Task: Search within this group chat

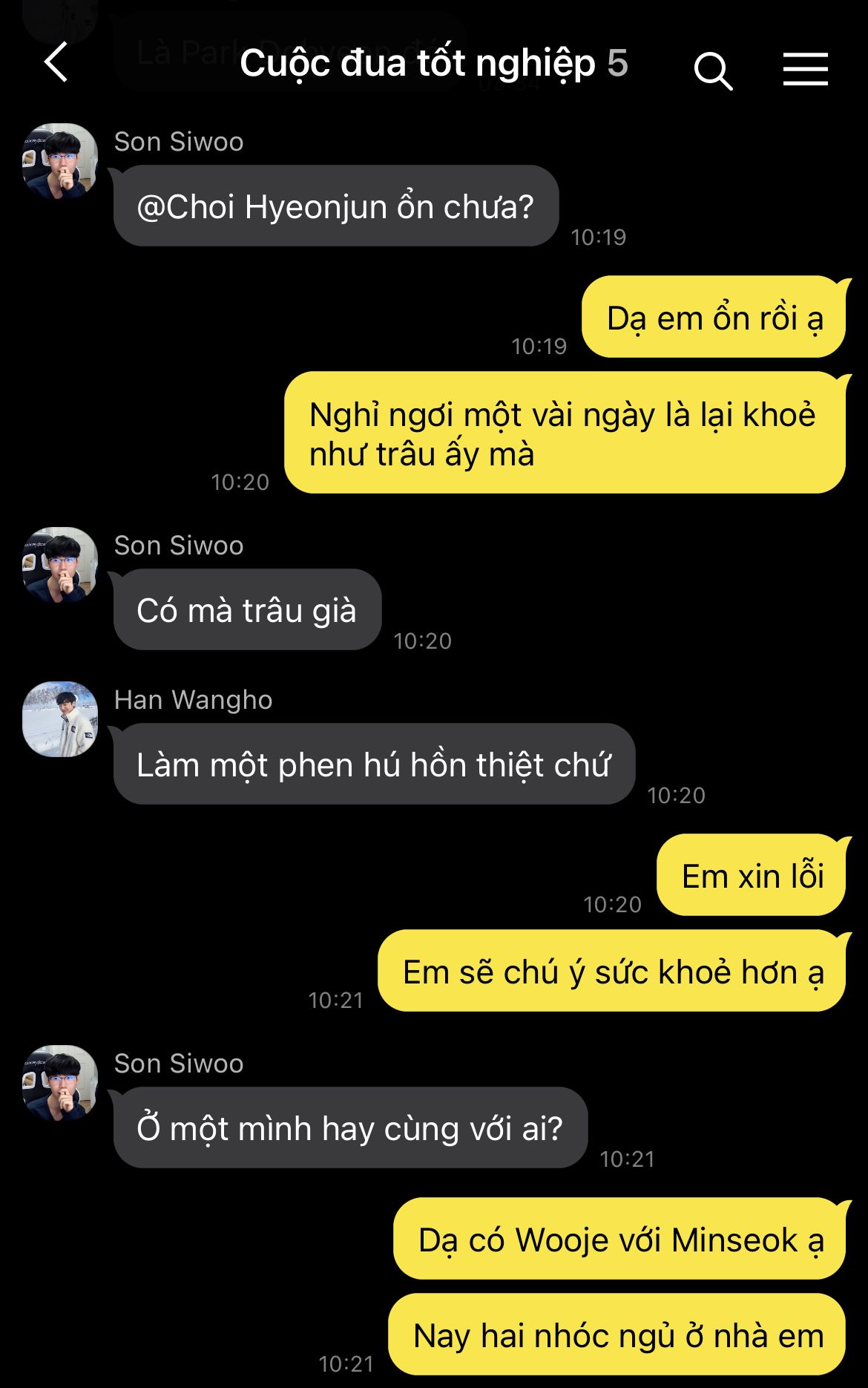Action: [713, 71]
